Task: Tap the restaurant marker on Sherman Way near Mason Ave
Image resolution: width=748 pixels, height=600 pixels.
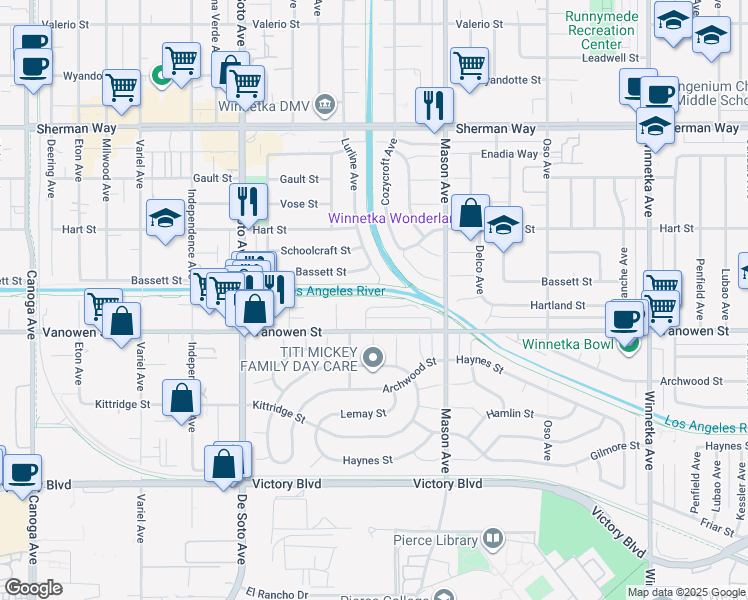Action: (x=434, y=104)
